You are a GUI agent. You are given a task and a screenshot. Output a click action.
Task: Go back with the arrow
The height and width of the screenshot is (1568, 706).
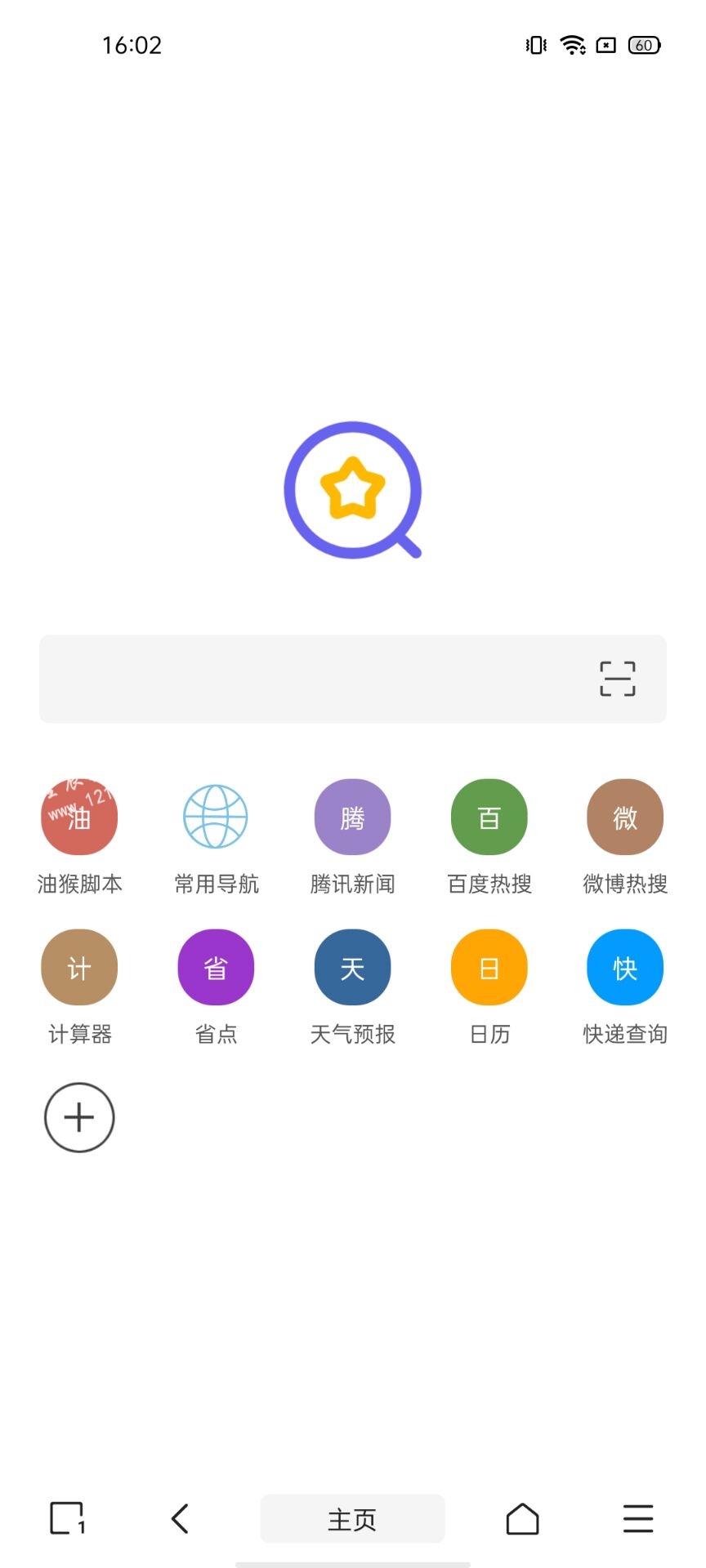tap(181, 1518)
